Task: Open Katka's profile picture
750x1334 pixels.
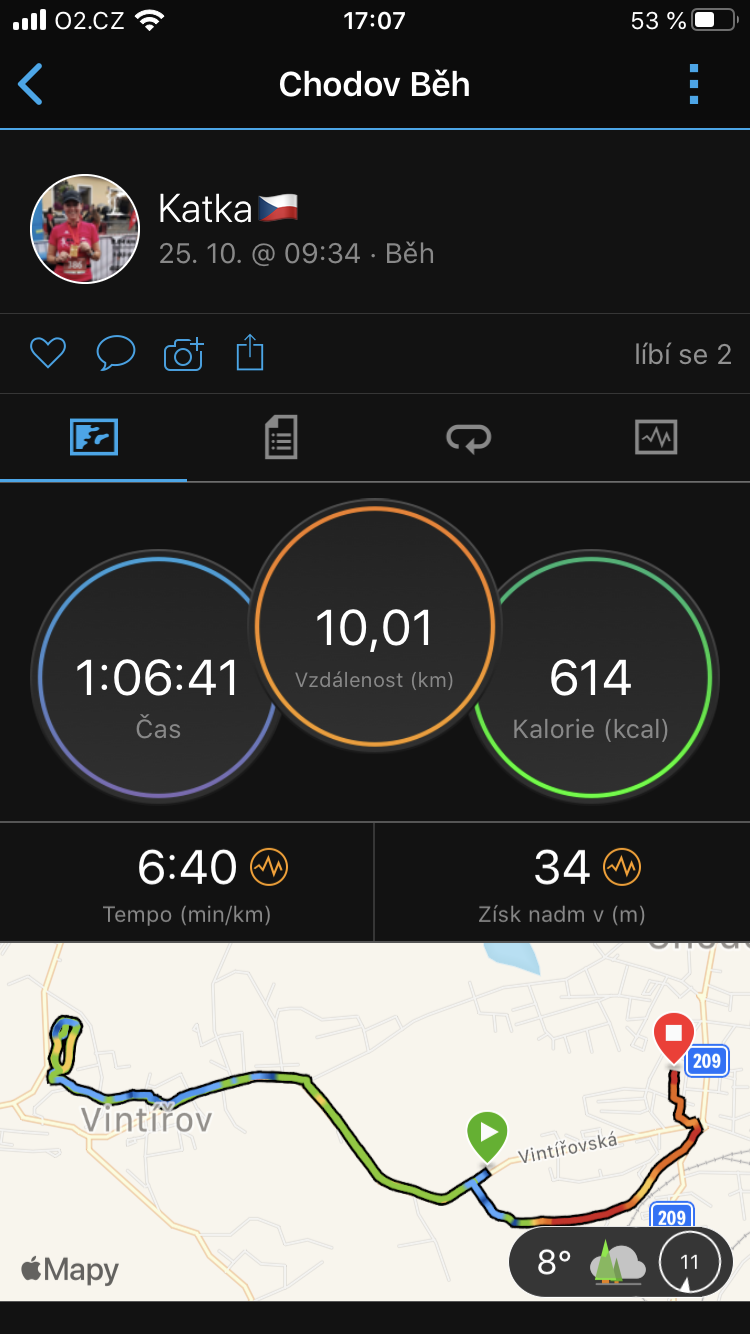Action: 85,229
